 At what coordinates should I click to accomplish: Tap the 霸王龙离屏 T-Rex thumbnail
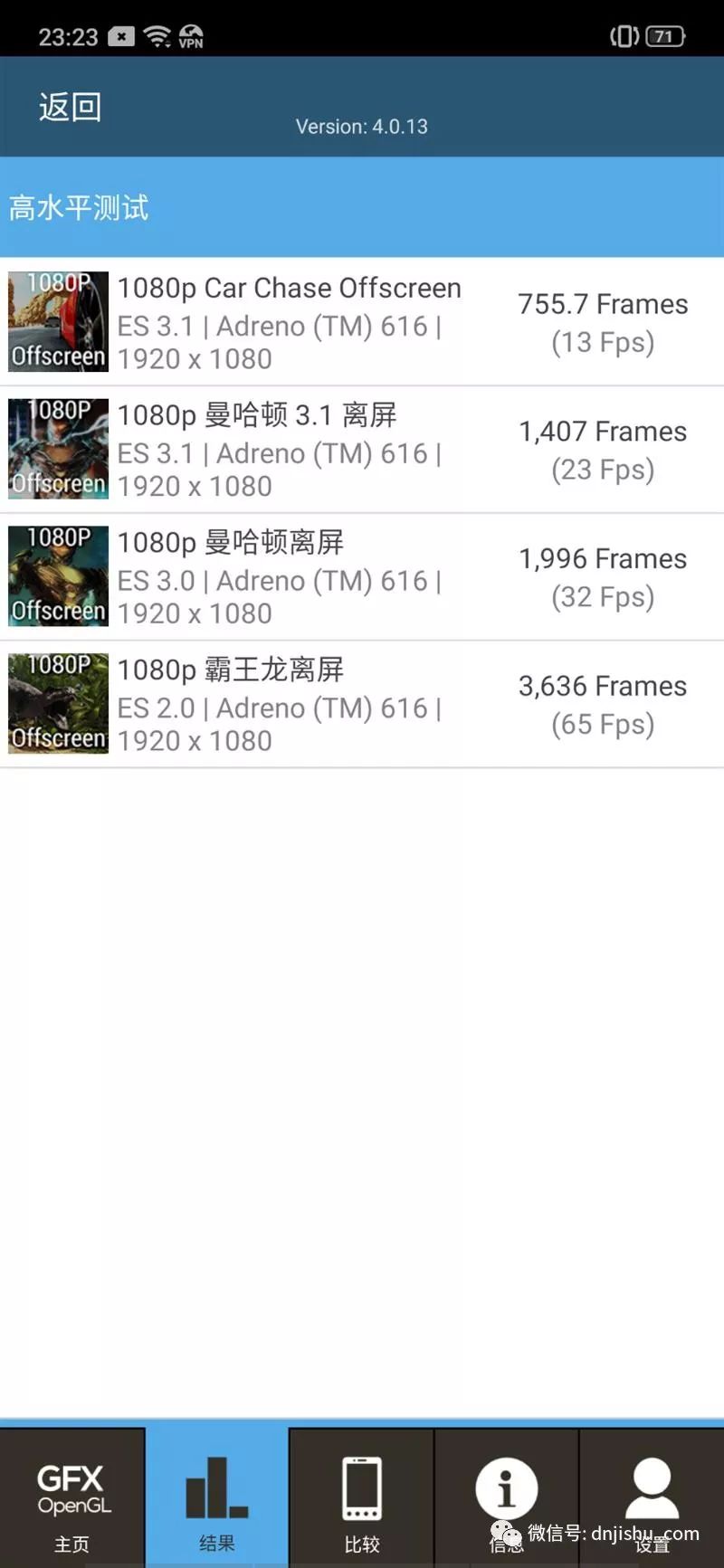point(57,704)
